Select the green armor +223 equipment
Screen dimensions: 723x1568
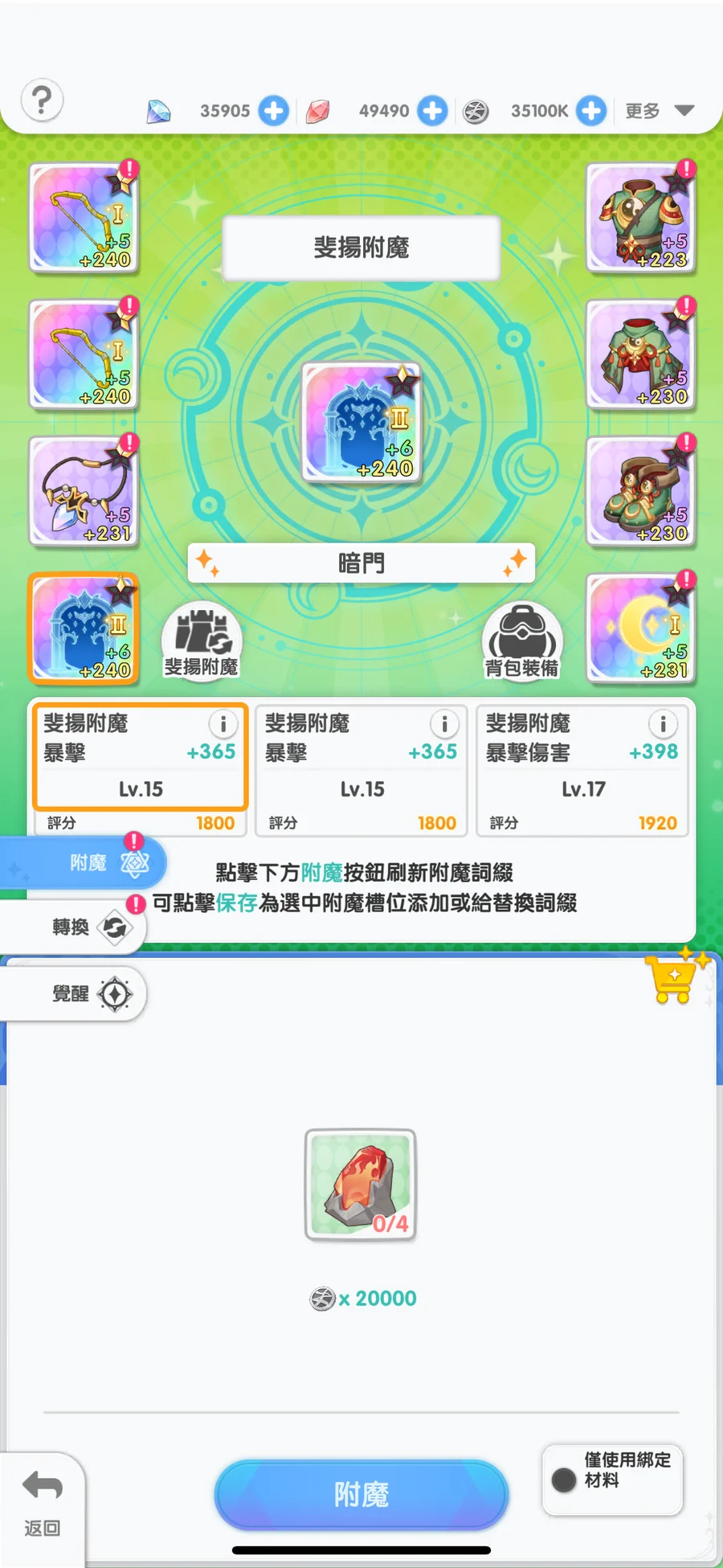click(640, 218)
